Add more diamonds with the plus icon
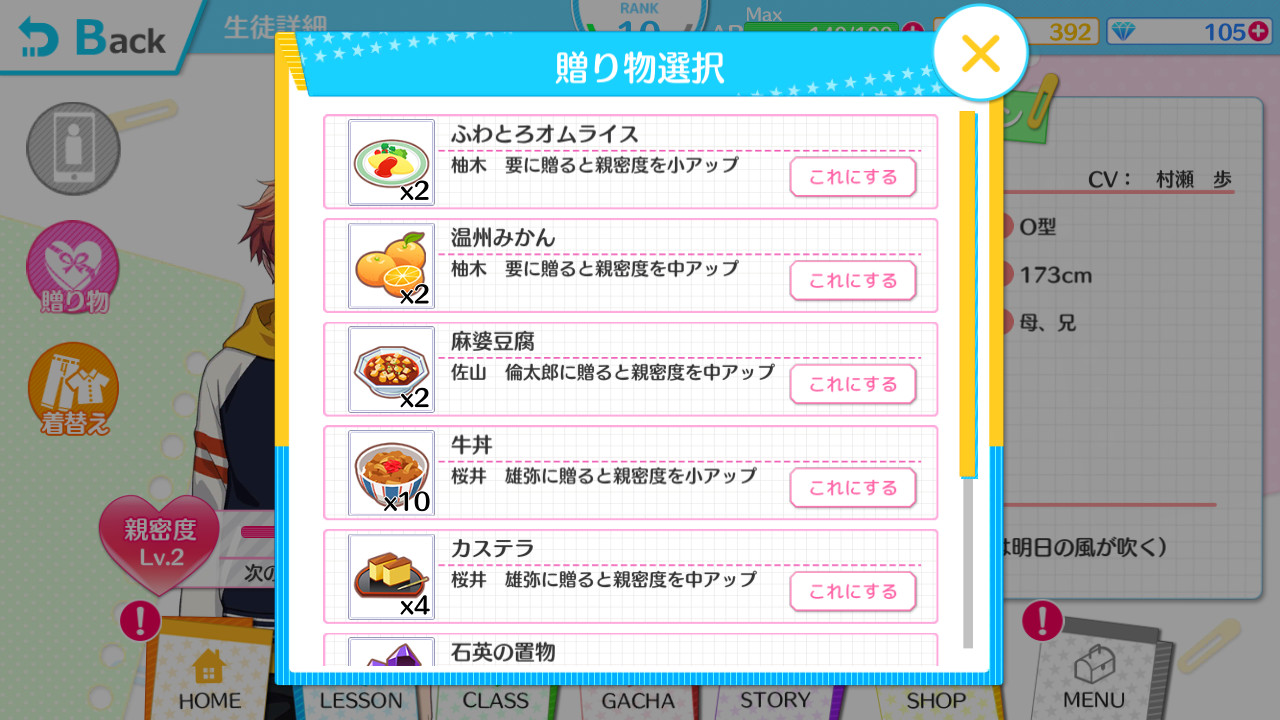Screen dimensions: 1280x720 tap(1258, 31)
